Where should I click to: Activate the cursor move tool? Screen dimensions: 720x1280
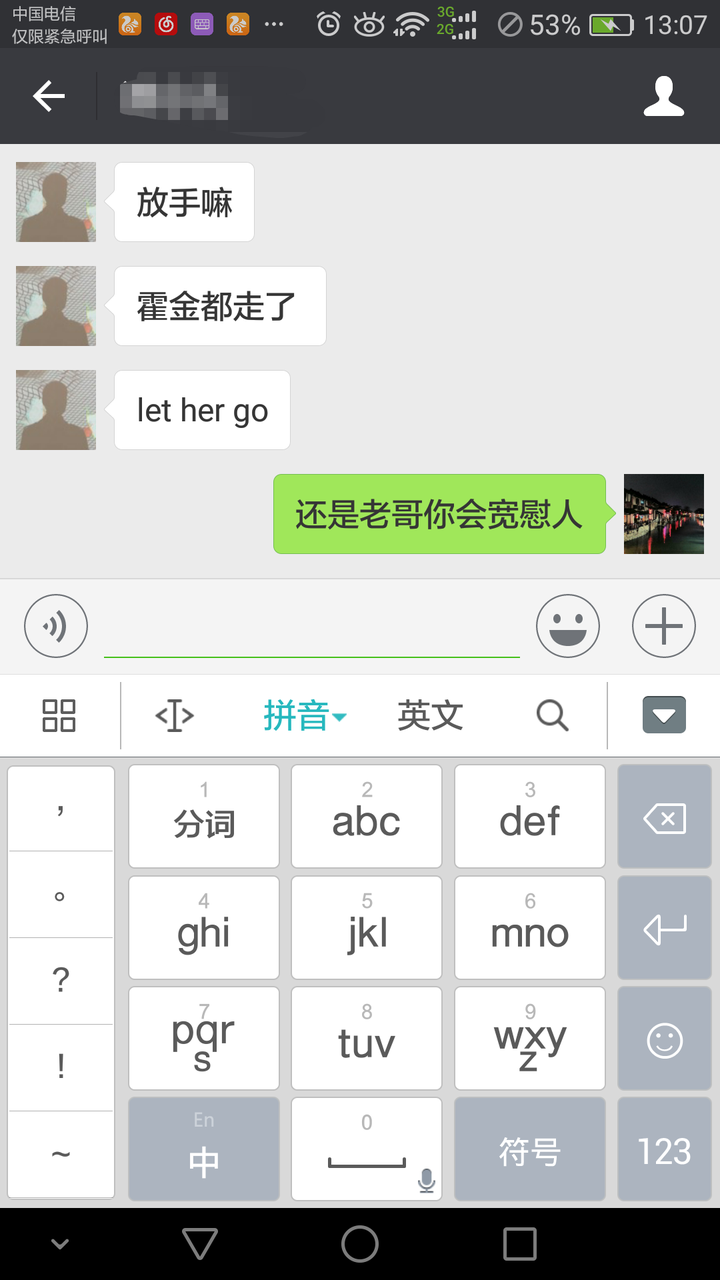click(174, 715)
